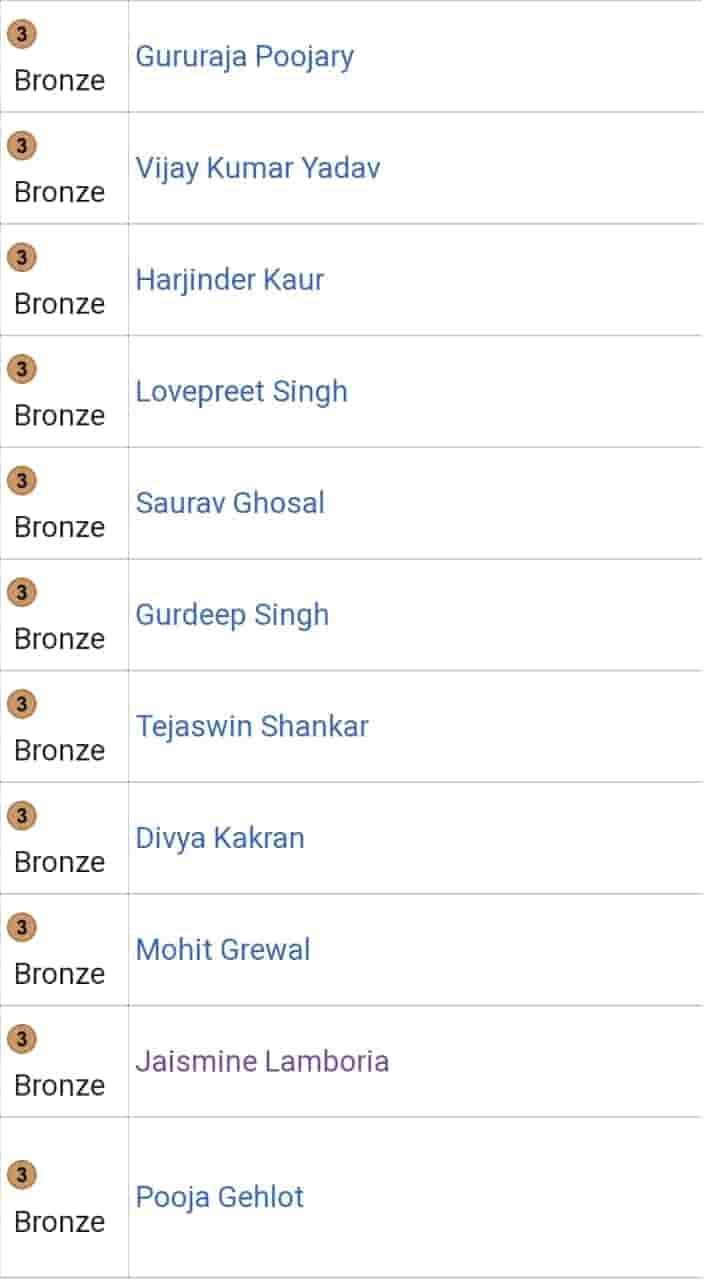Visit Tejaswin Shankar's page
Viewport: 708px width, 1280px height.
coord(252,726)
